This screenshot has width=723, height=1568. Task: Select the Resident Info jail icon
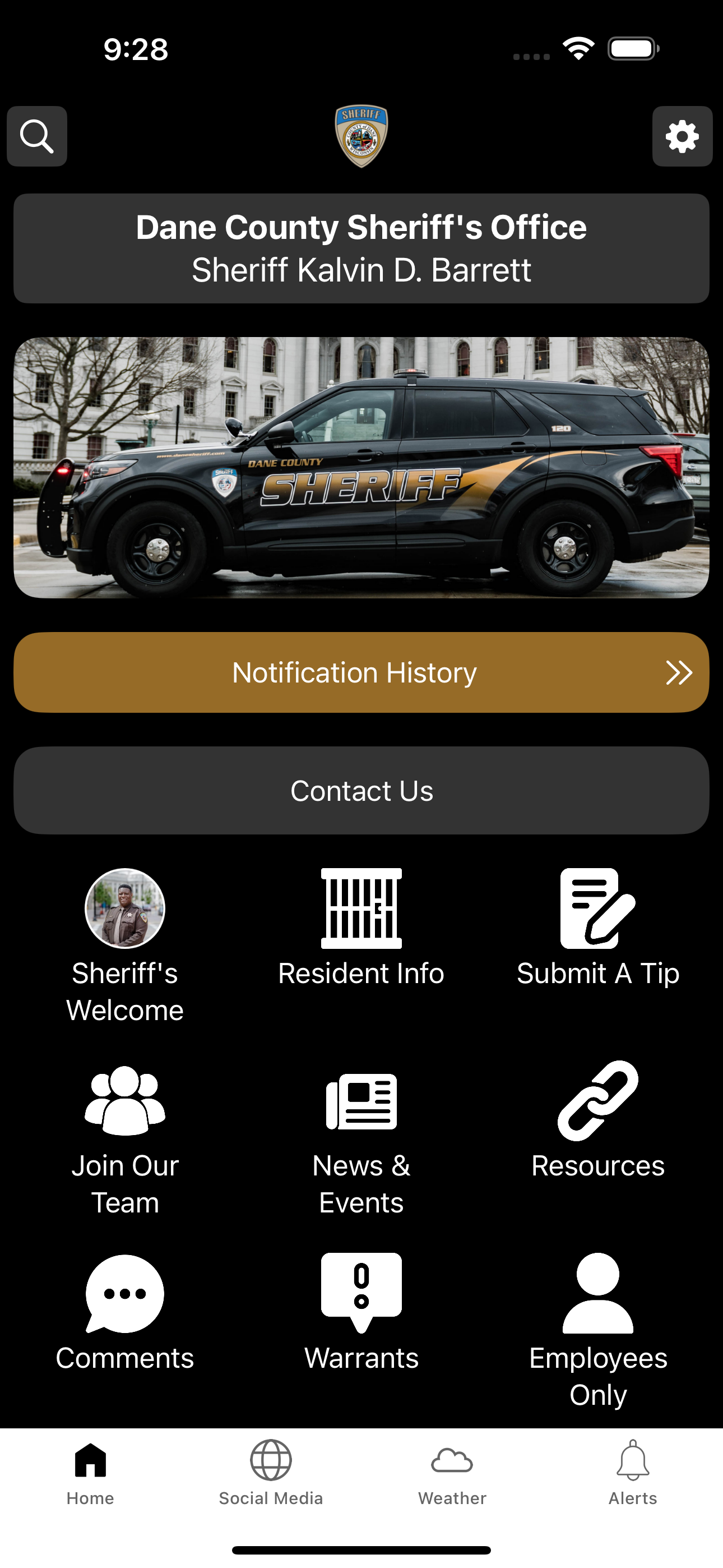pyautogui.click(x=361, y=919)
